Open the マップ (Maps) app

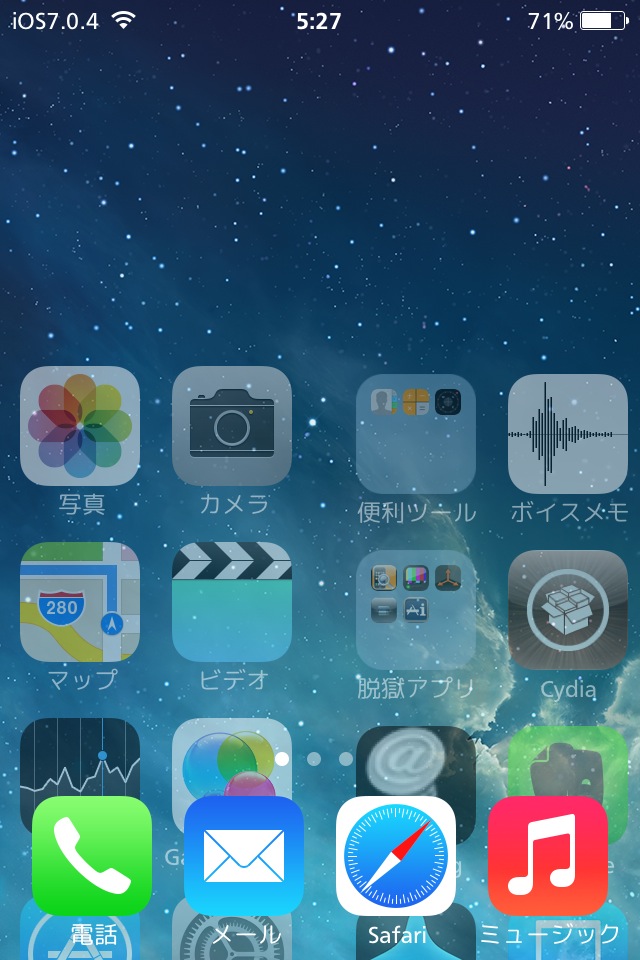click(x=80, y=602)
